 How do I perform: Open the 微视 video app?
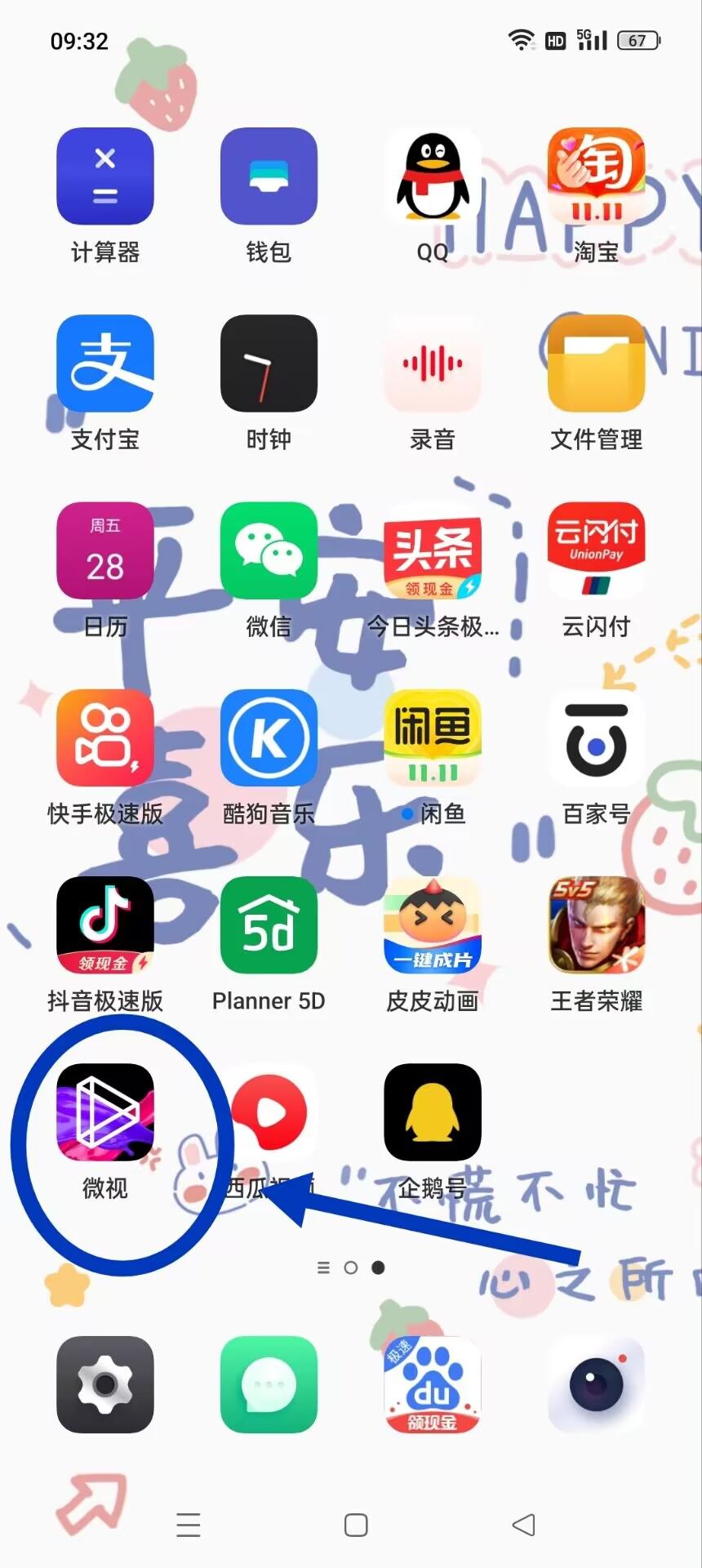click(x=105, y=1112)
